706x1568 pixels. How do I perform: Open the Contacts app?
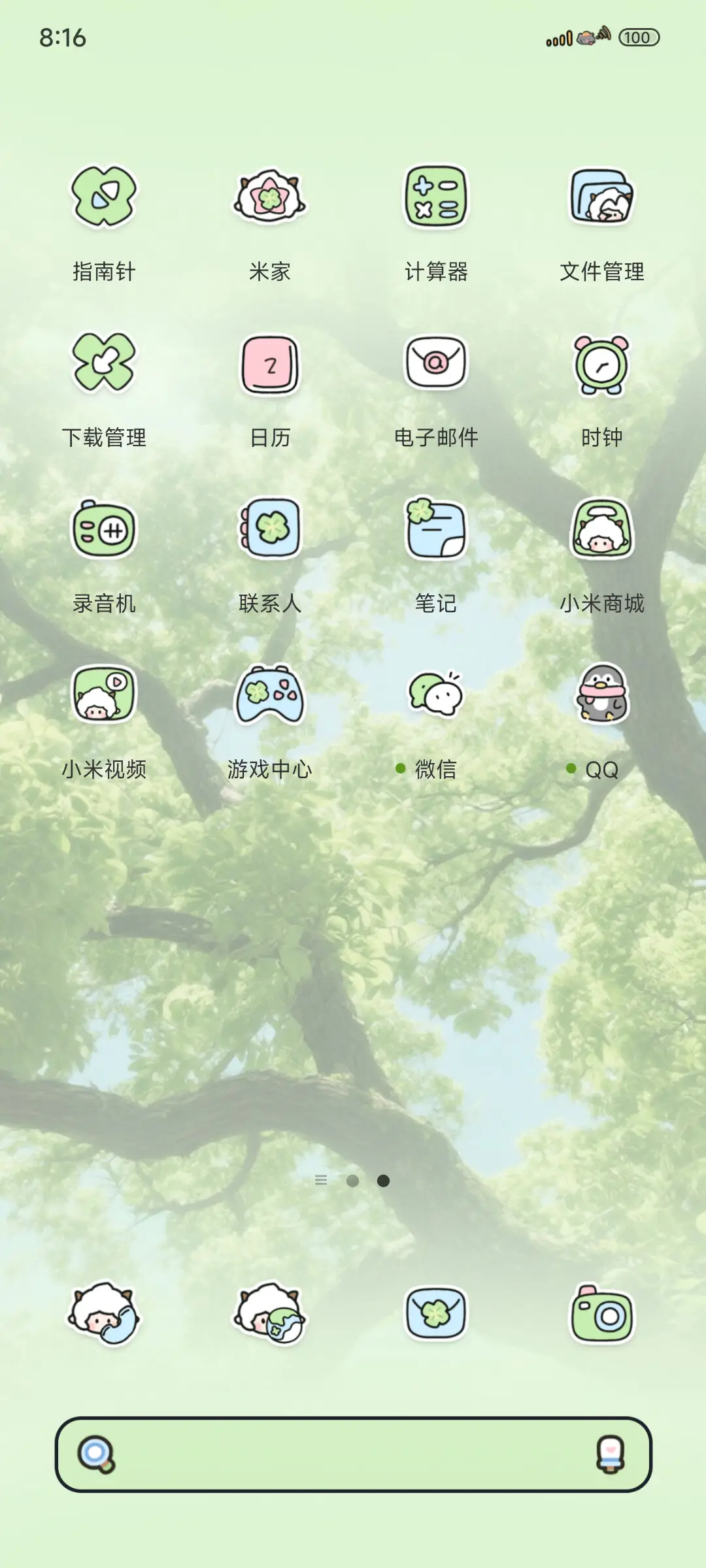point(270,531)
